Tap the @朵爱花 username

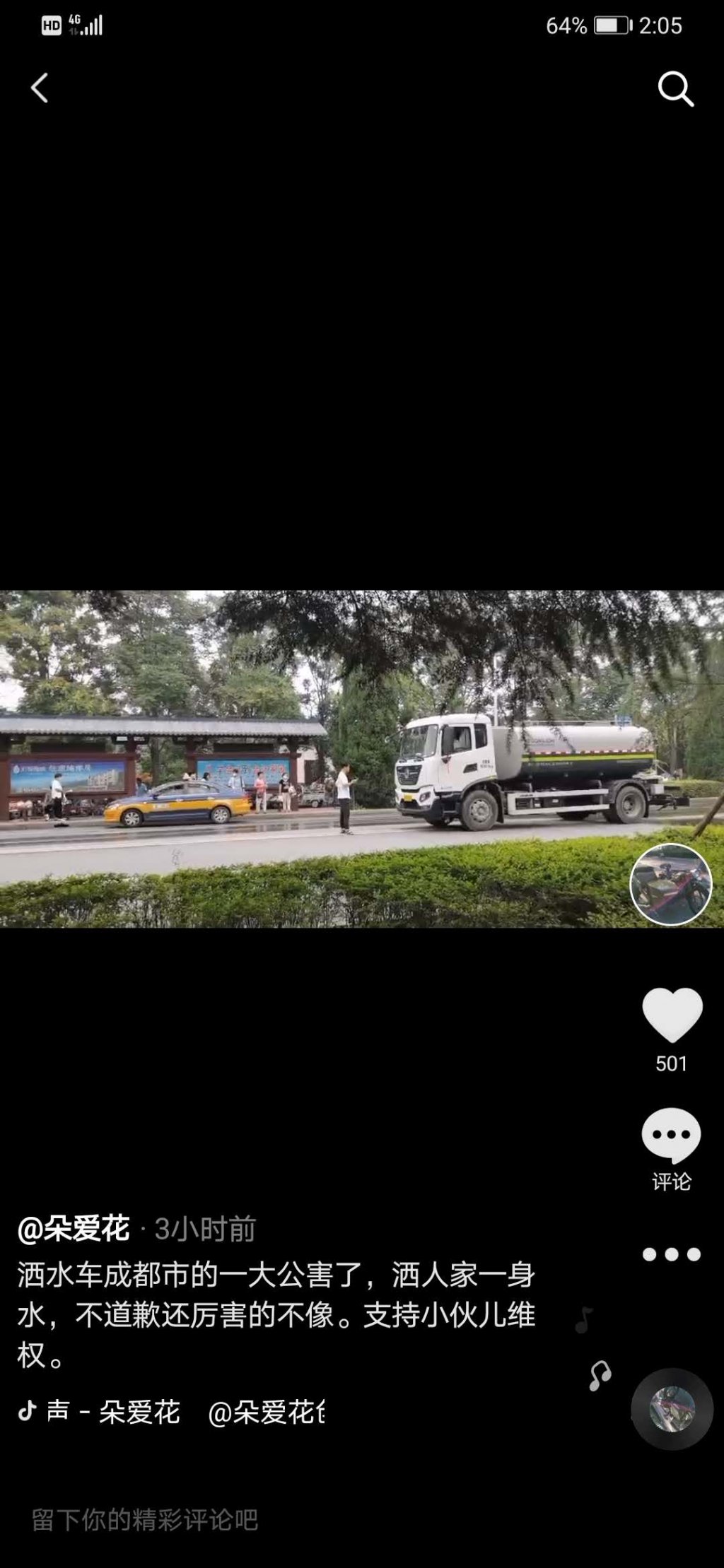coord(74,1230)
